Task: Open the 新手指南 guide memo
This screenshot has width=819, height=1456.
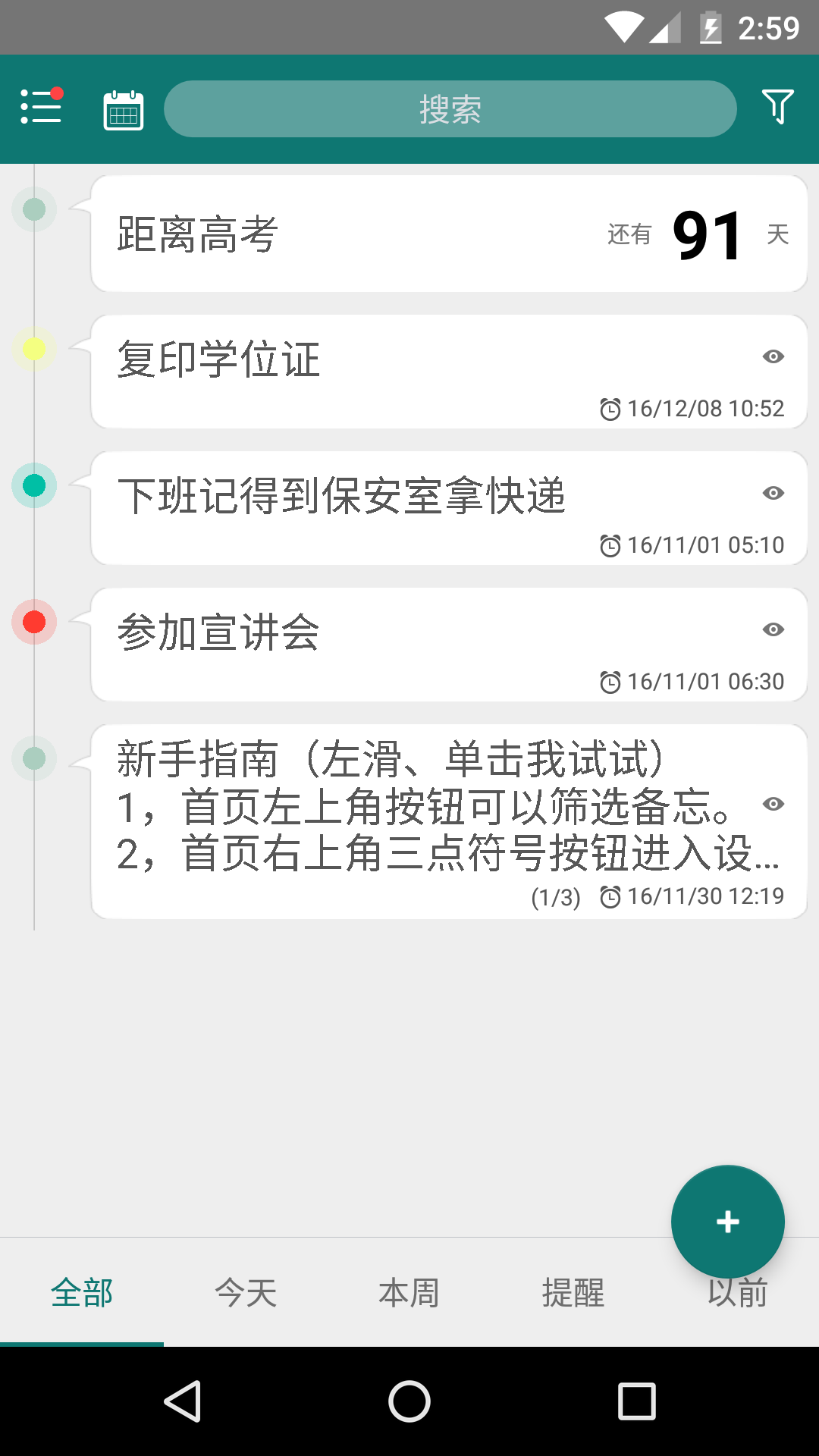Action: [449, 821]
